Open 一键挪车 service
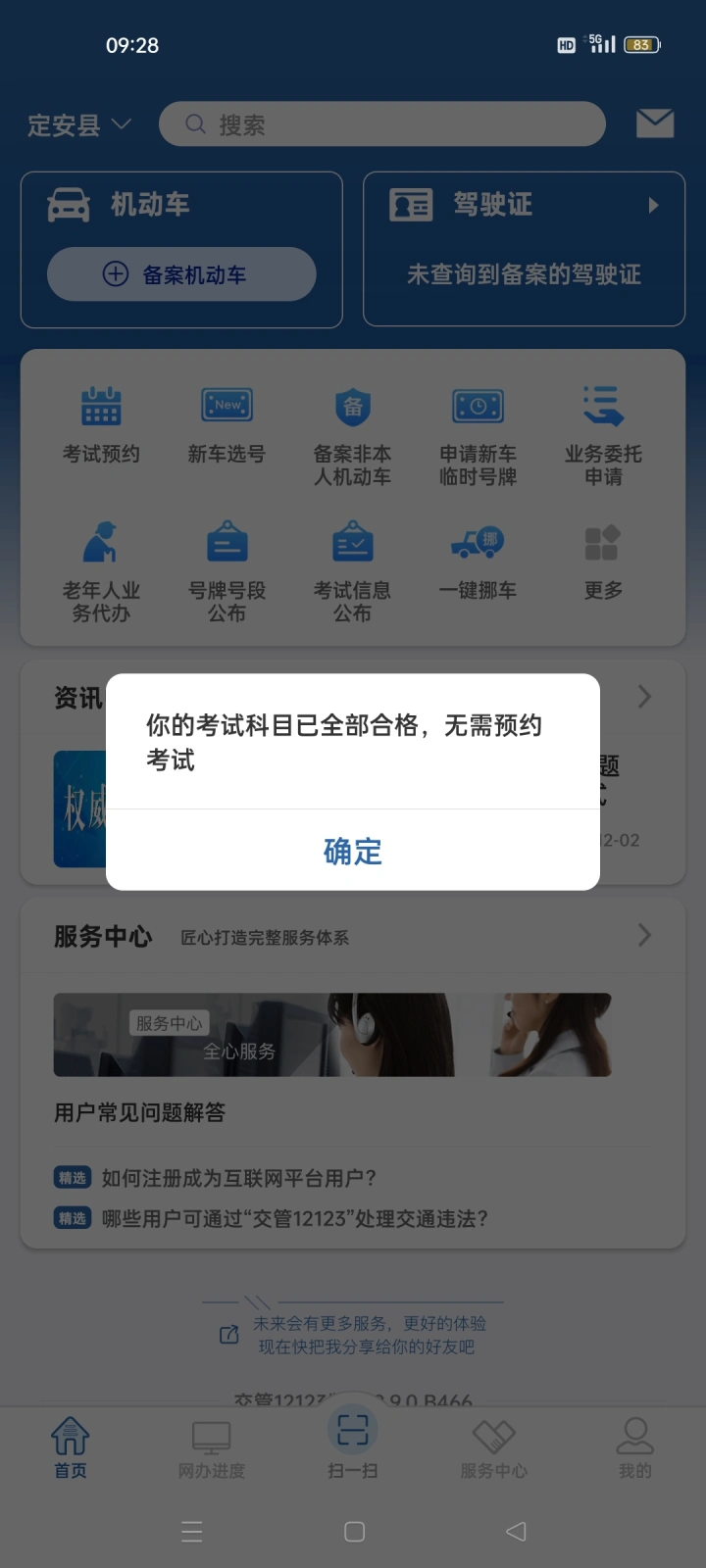Viewport: 706px width, 1568px height. click(478, 561)
